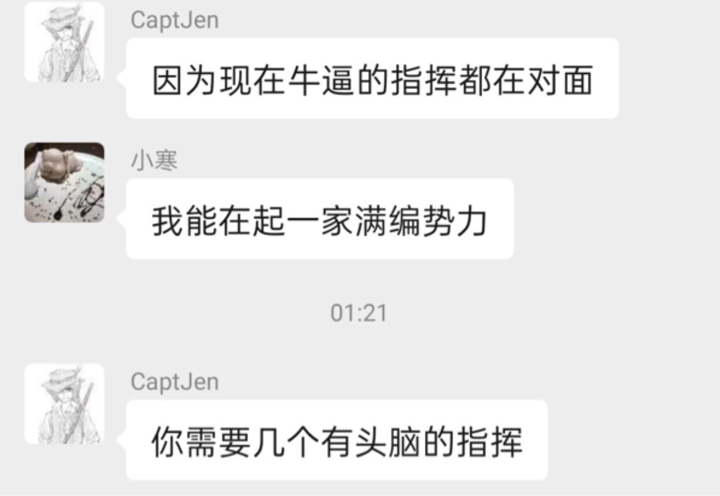Open CaptJen's avatar beside the 牛逼的指挥 message
This screenshot has width=720, height=496.
point(64,42)
